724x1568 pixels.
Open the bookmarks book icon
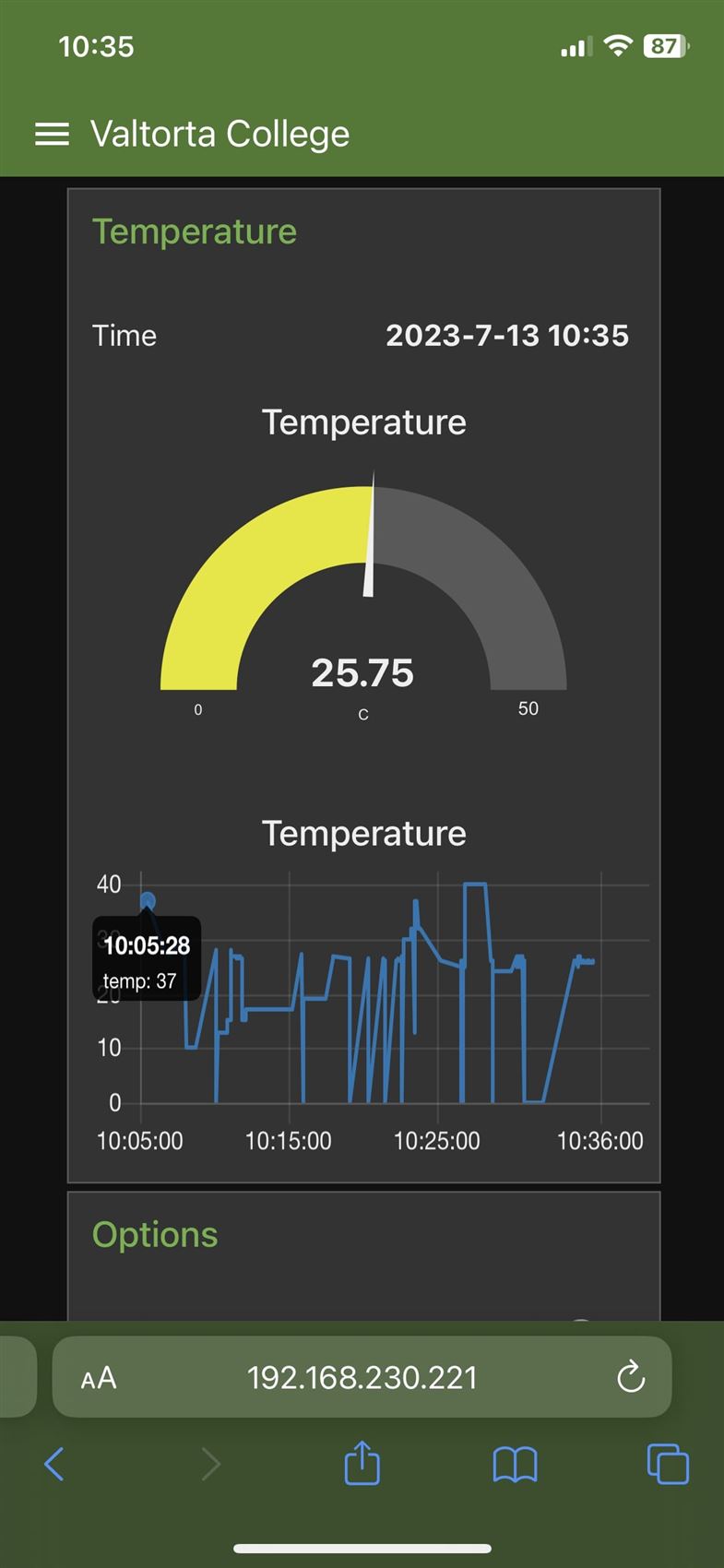pos(515,1465)
